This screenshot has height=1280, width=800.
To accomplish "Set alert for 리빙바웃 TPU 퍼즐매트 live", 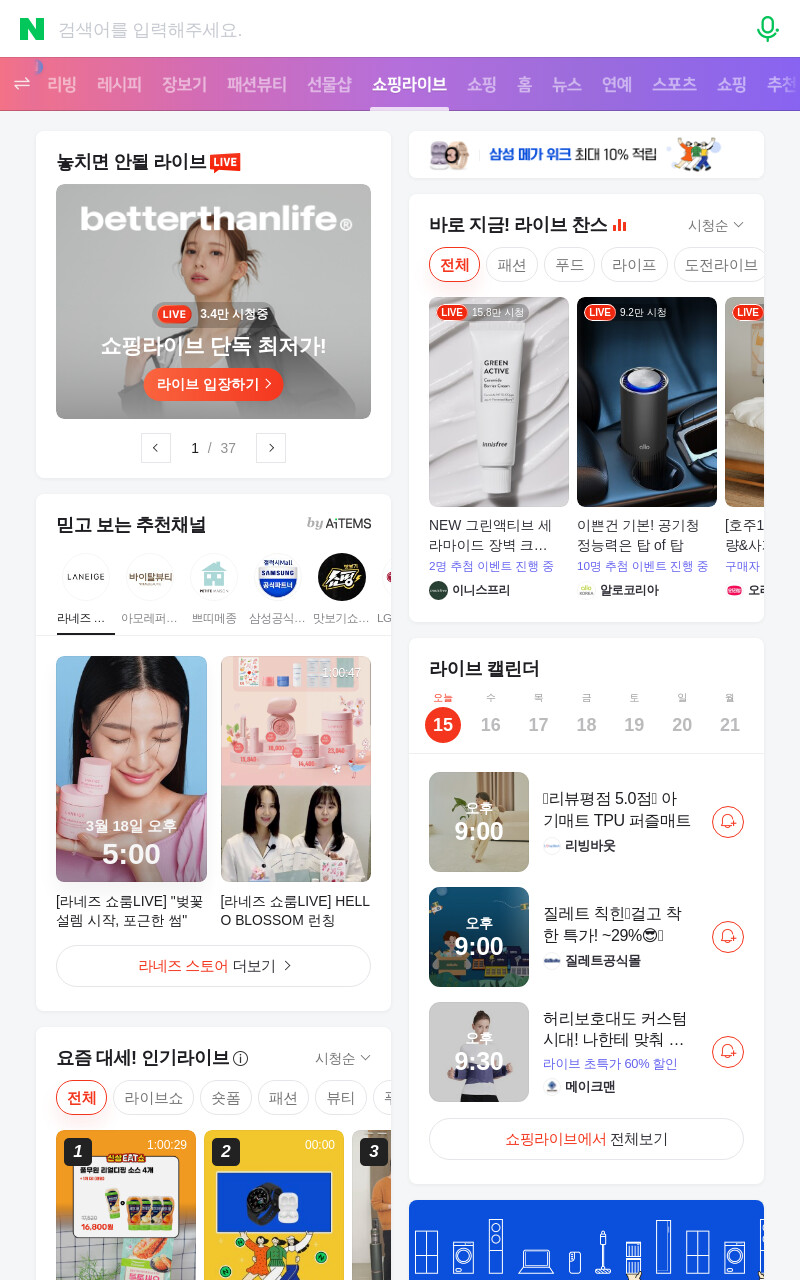I will [728, 822].
